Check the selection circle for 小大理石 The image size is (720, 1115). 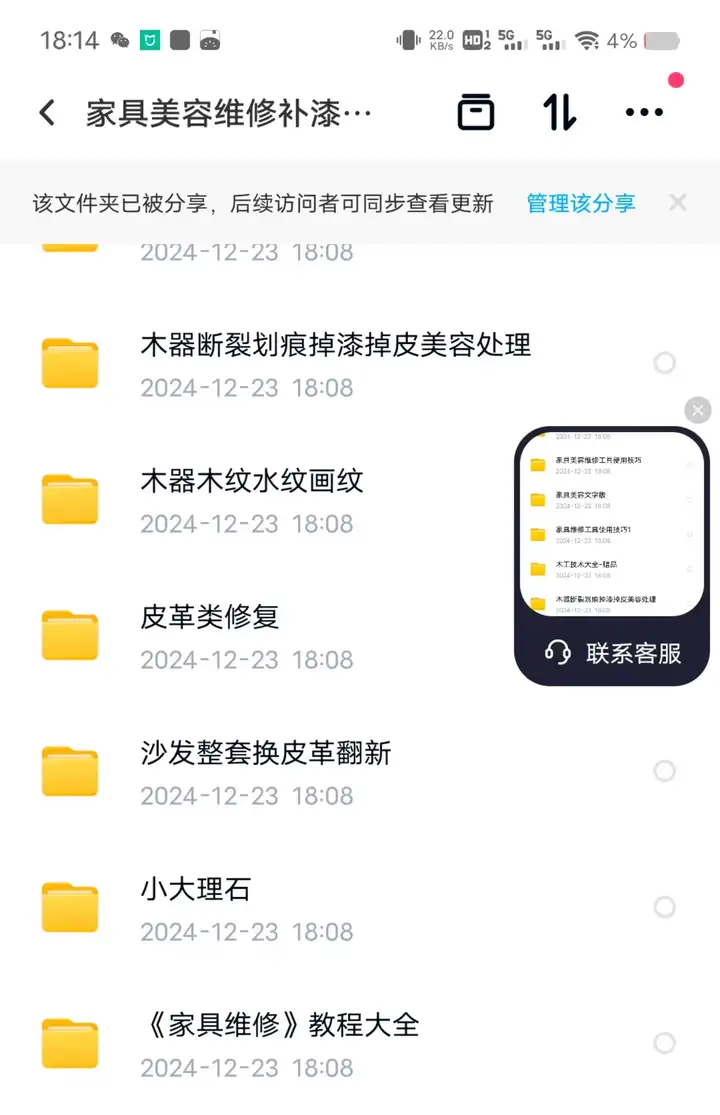(x=663, y=907)
